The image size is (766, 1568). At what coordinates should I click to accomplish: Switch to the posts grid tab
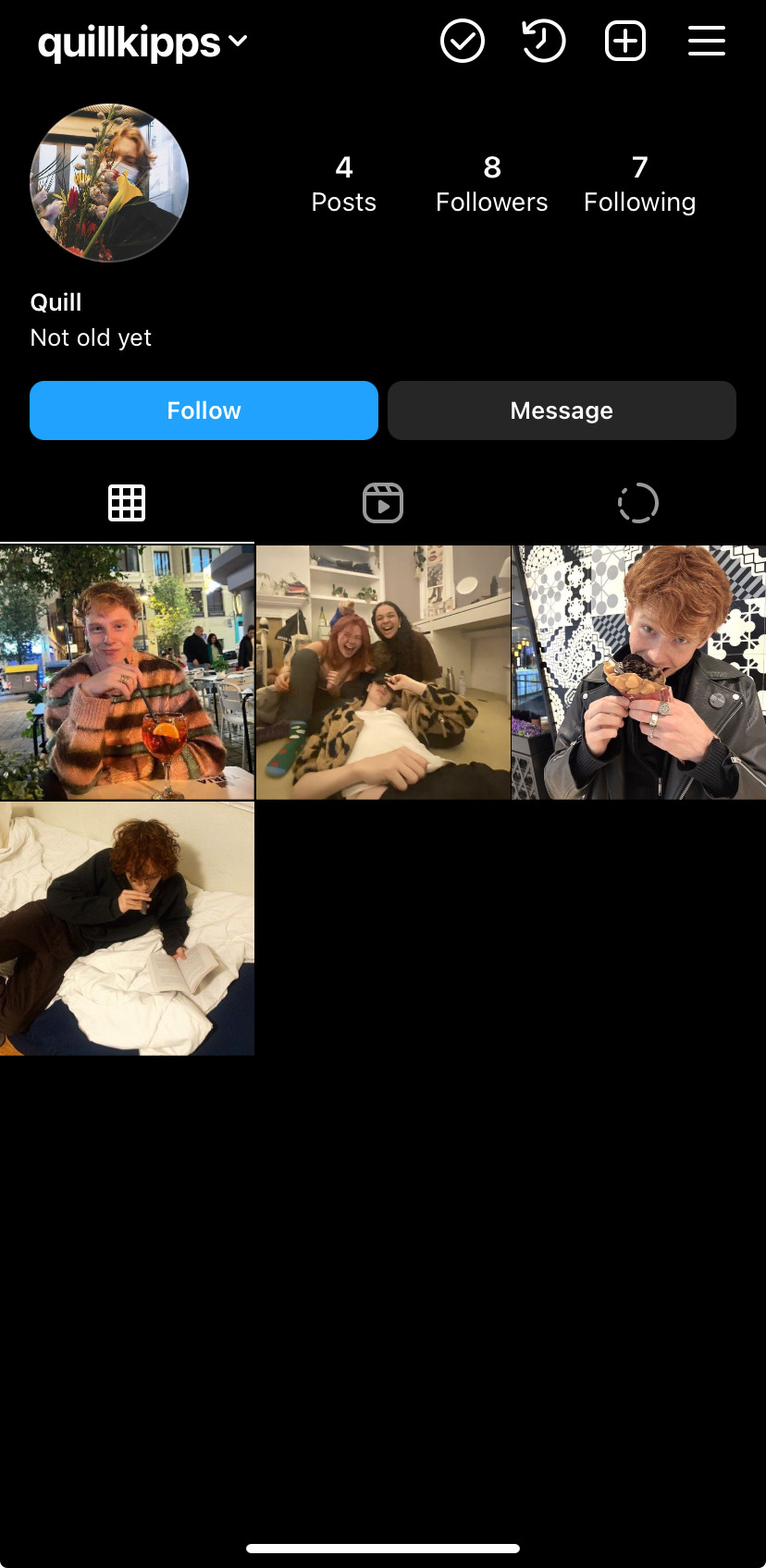coord(127,504)
